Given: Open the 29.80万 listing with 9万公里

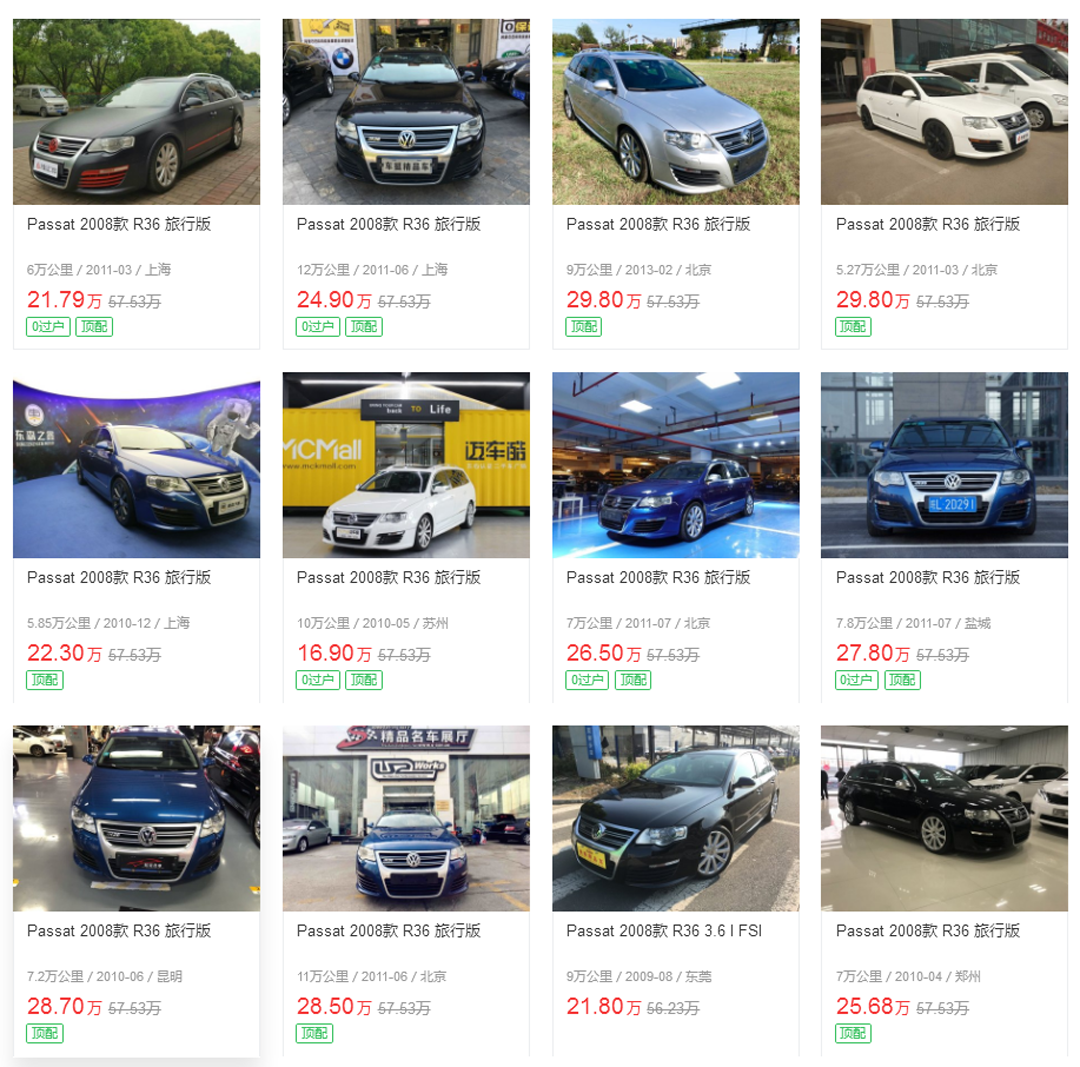Looking at the screenshot, I should point(658,225).
